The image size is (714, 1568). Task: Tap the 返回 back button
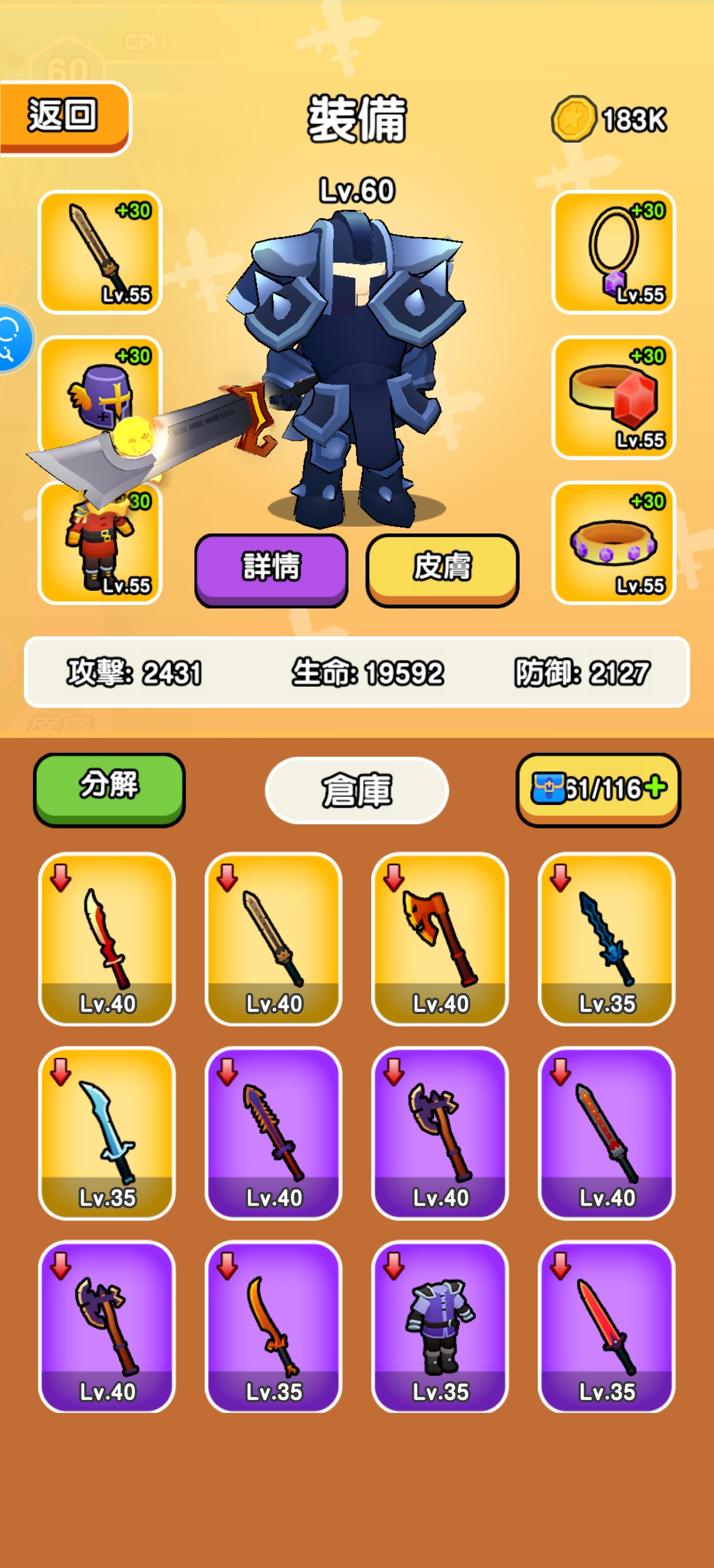[x=63, y=117]
